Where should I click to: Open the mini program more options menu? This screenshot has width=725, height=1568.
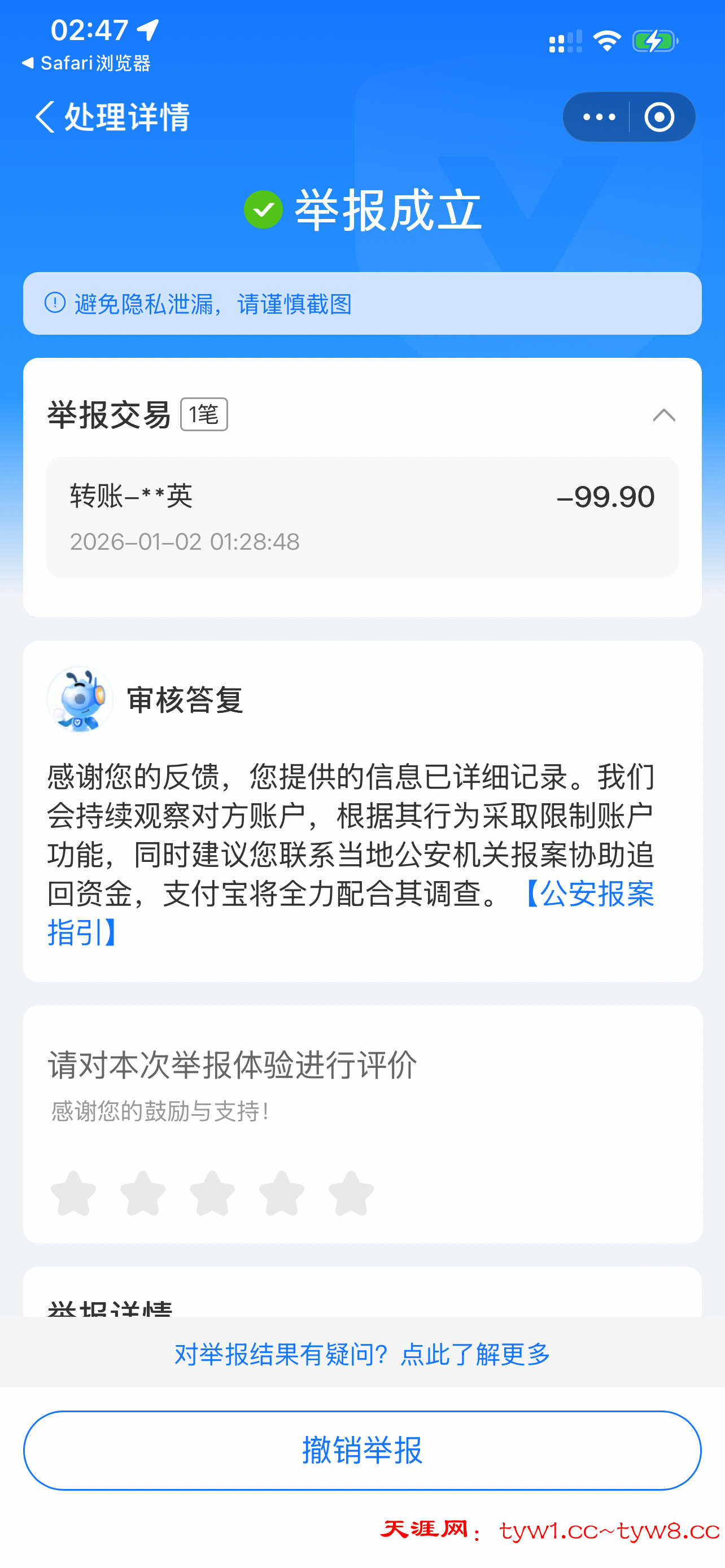599,117
